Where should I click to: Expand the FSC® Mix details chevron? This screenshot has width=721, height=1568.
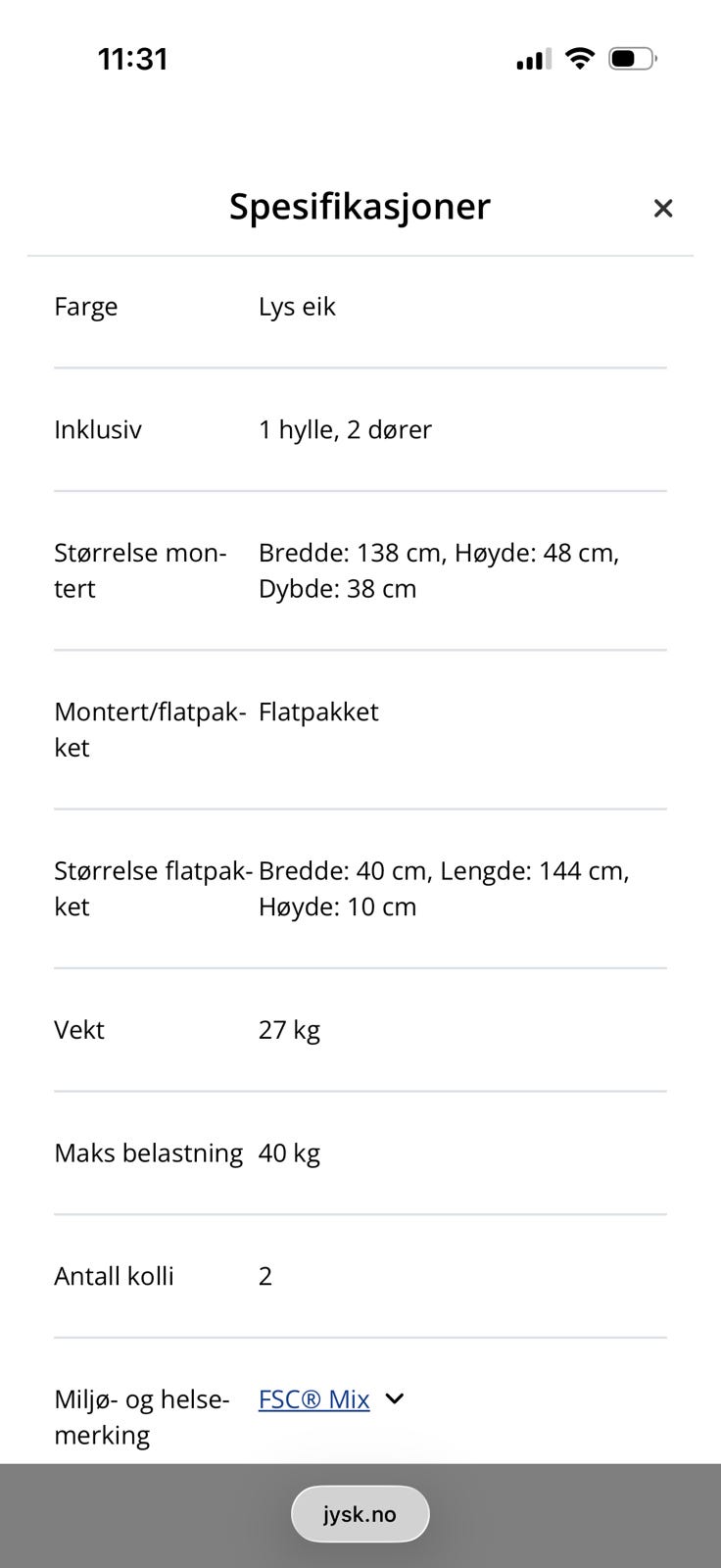(x=394, y=1398)
